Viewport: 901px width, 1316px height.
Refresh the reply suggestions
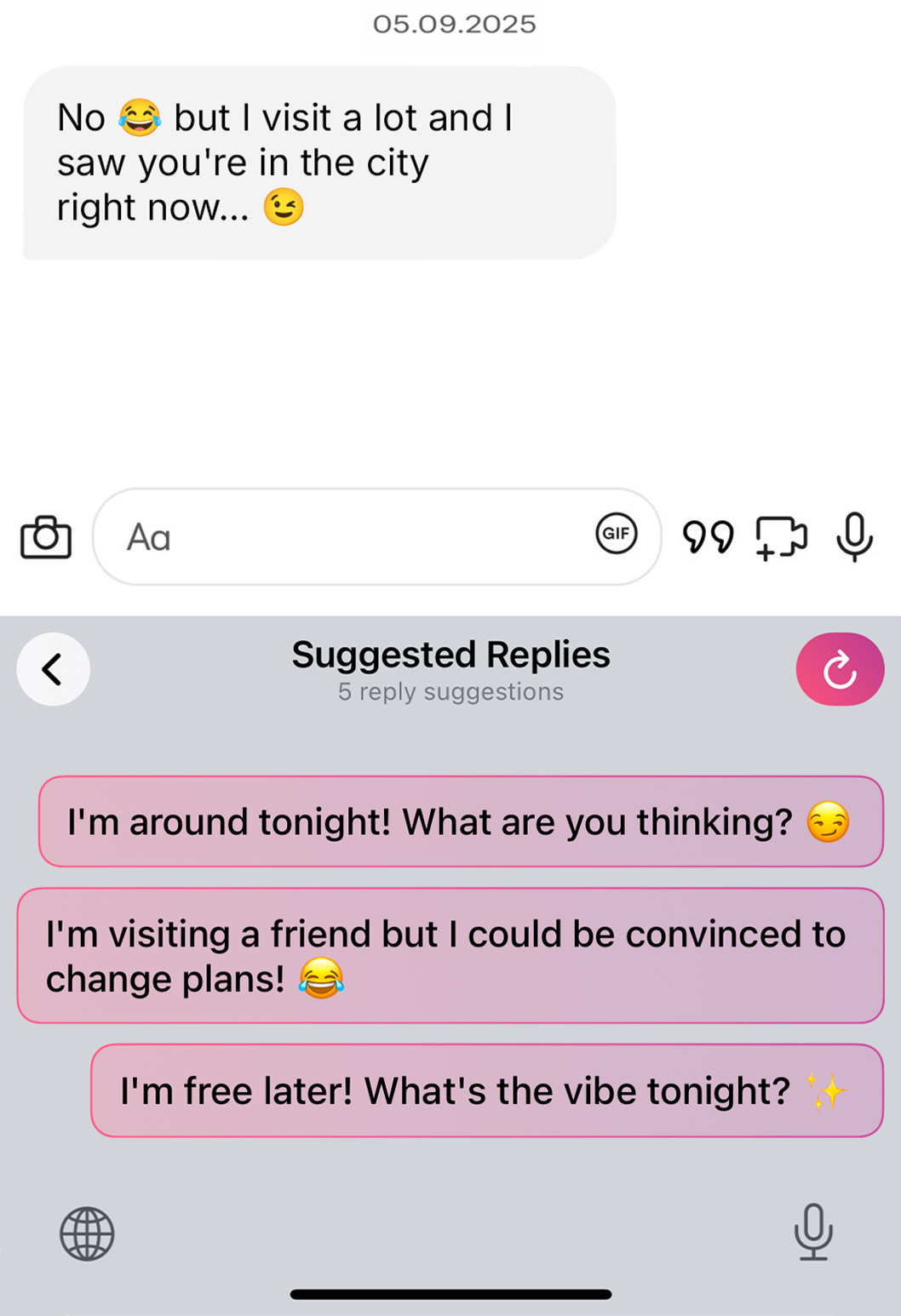(x=840, y=670)
